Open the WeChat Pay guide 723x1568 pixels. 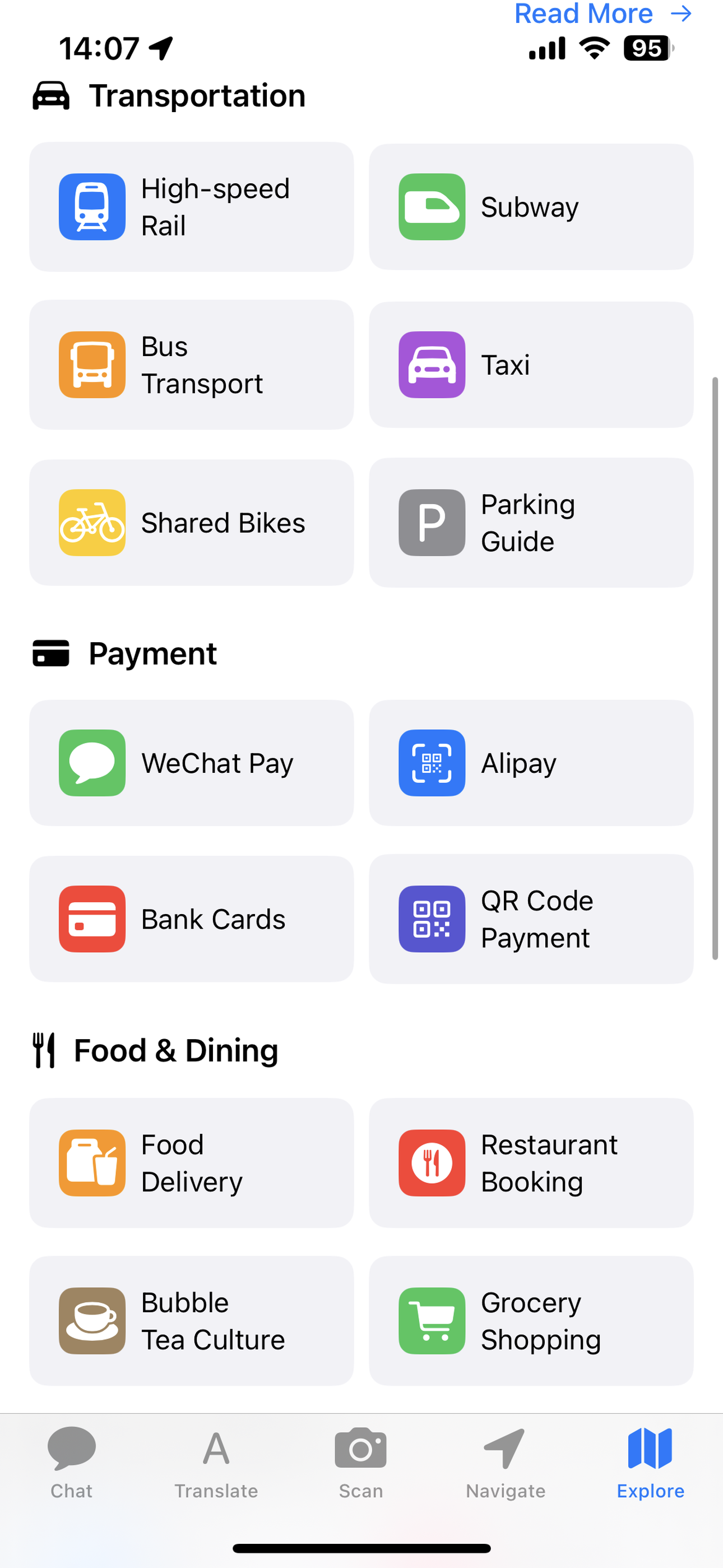click(x=191, y=763)
